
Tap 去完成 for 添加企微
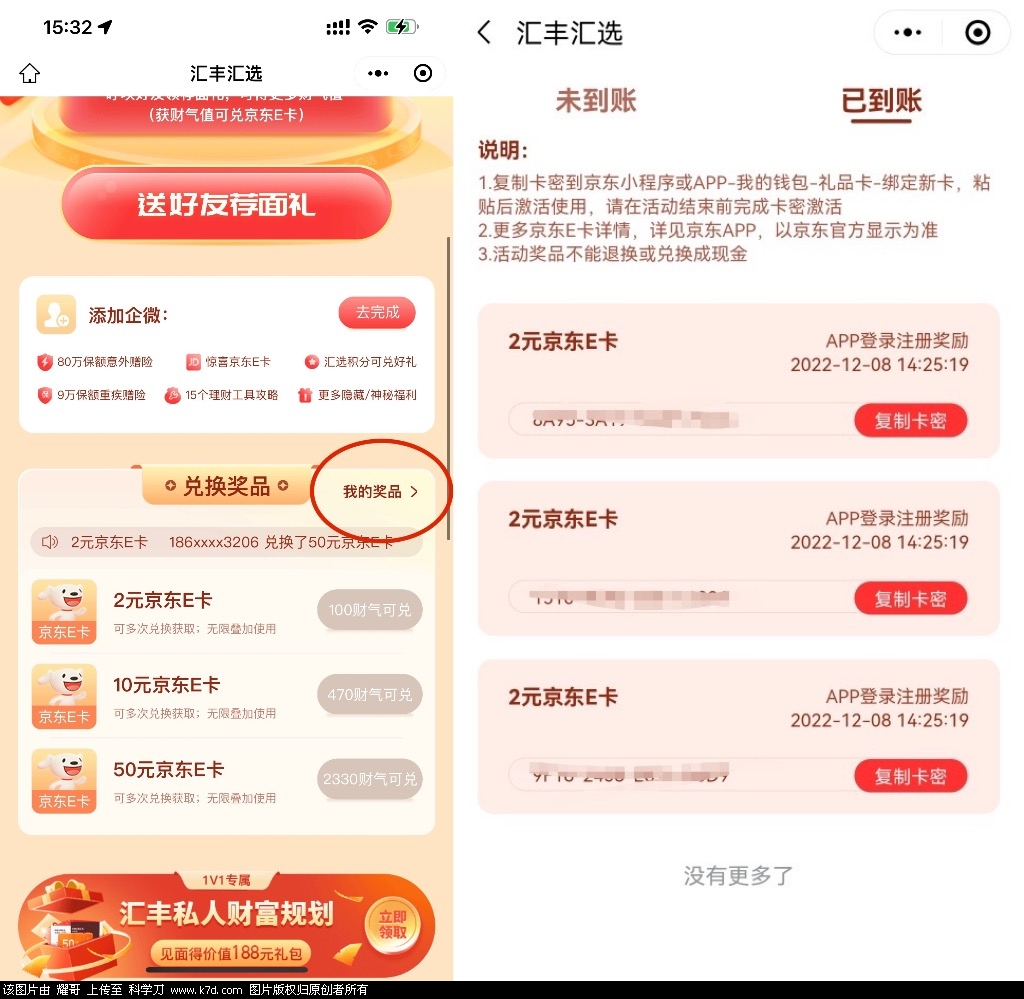pos(377,312)
